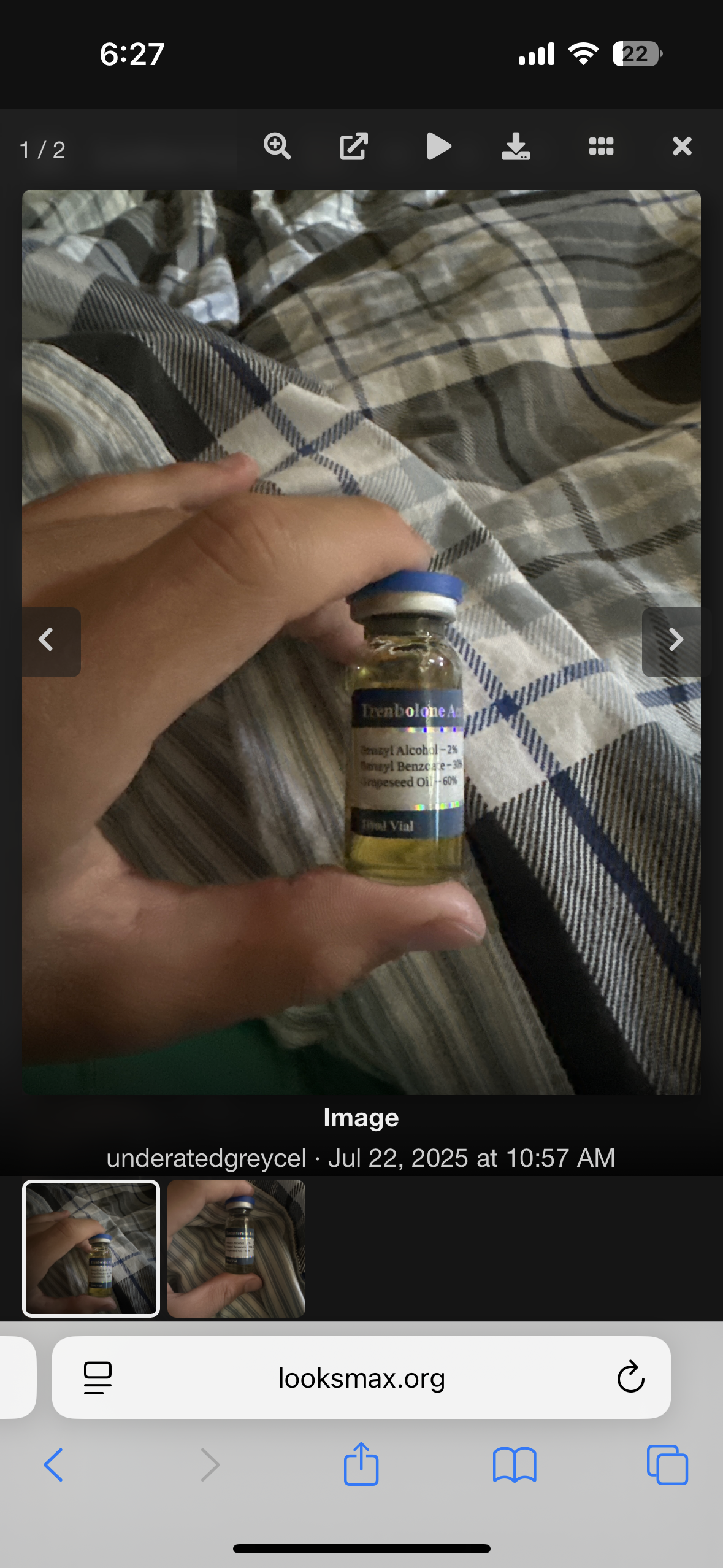Download the current image
Image resolution: width=723 pixels, height=1568 pixels.
click(516, 147)
